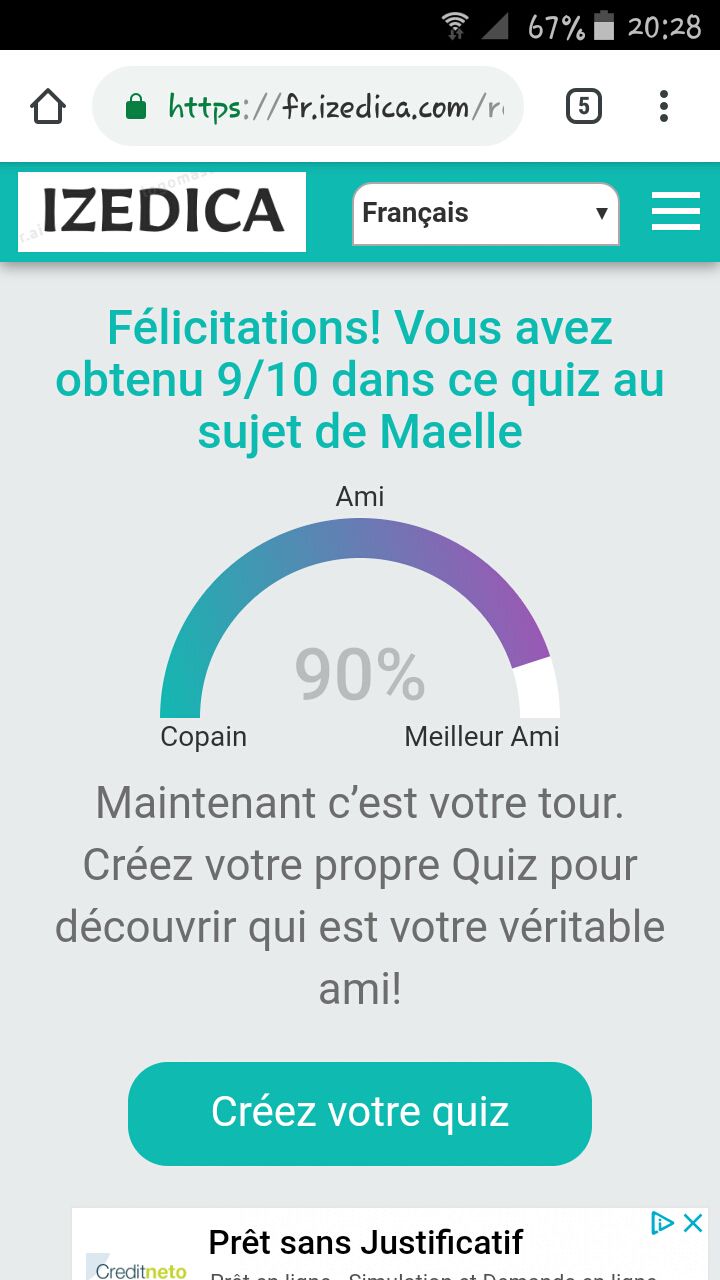Tap the IZEDICA logo to go home
The width and height of the screenshot is (720, 1280).
point(162,212)
